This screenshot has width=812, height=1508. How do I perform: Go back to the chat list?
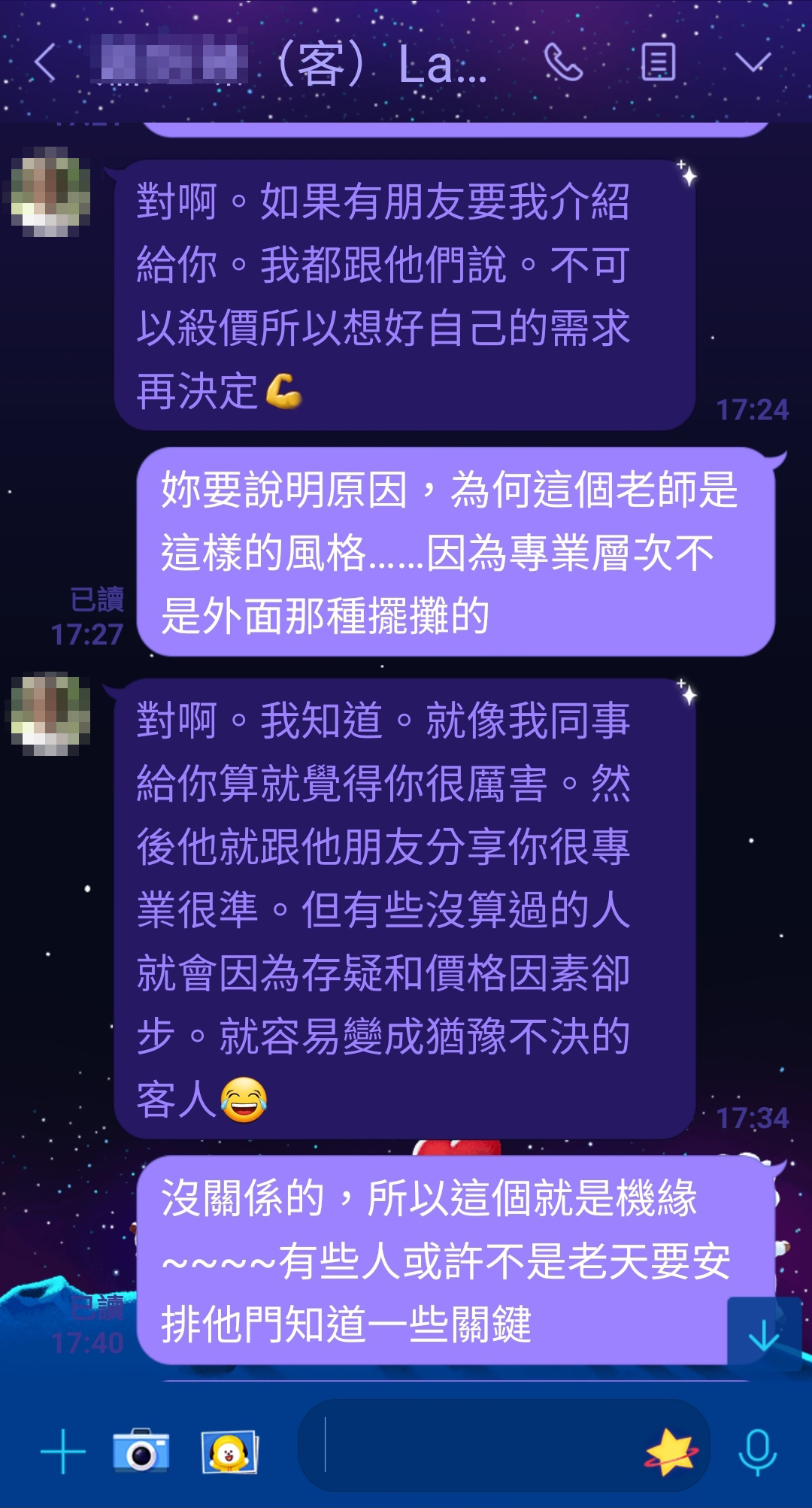click(45, 62)
